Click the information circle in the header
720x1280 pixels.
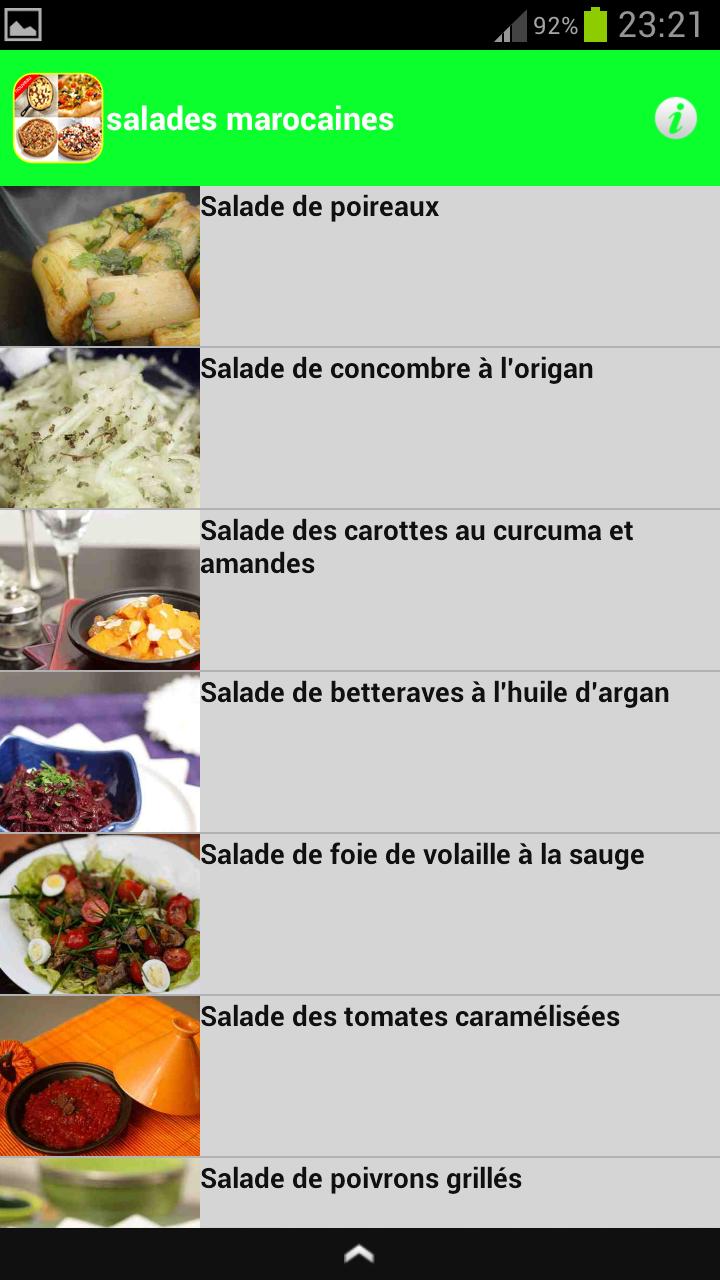pos(676,117)
